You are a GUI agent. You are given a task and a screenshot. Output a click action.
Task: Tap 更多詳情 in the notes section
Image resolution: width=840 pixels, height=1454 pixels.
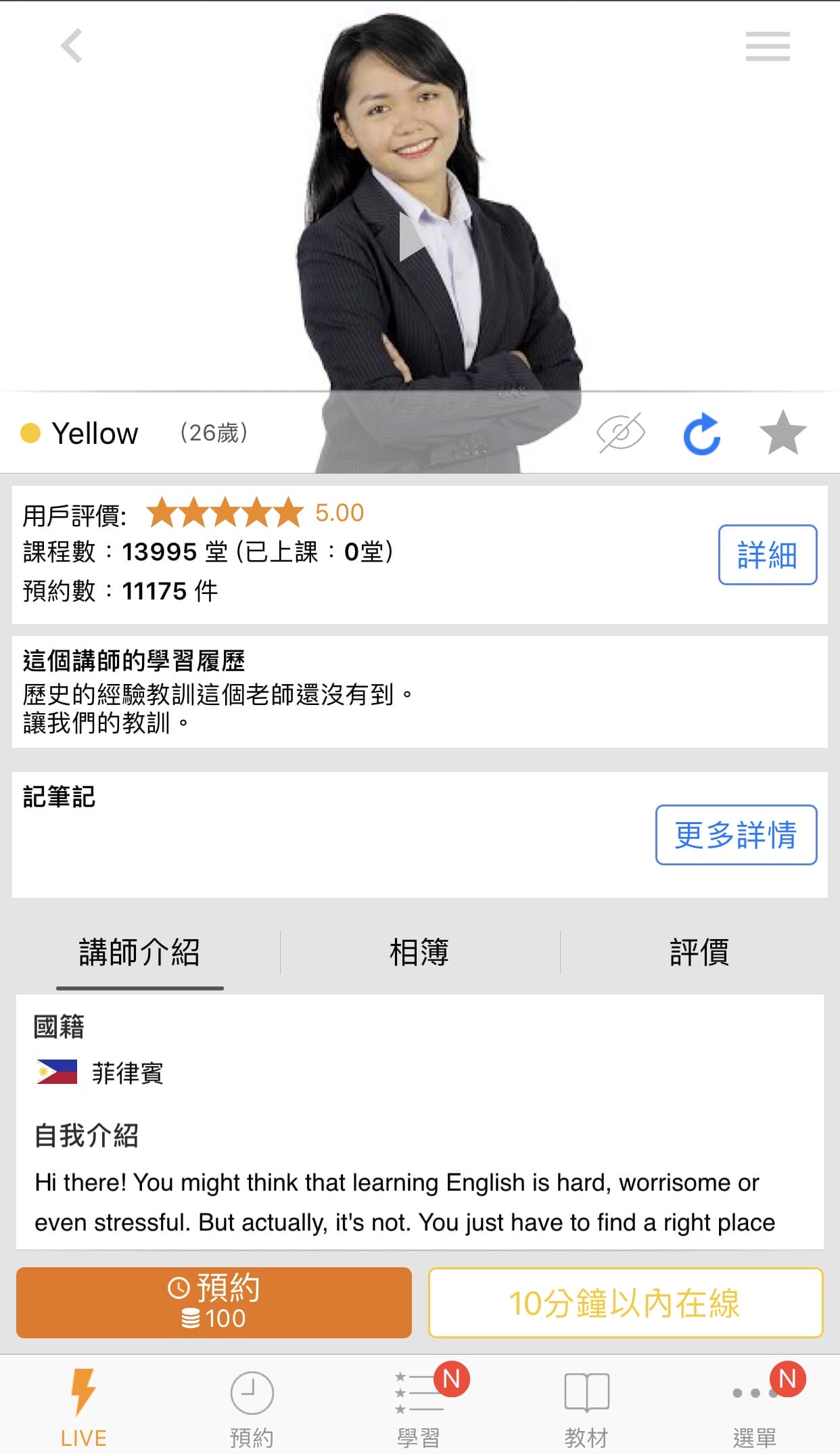click(x=736, y=834)
